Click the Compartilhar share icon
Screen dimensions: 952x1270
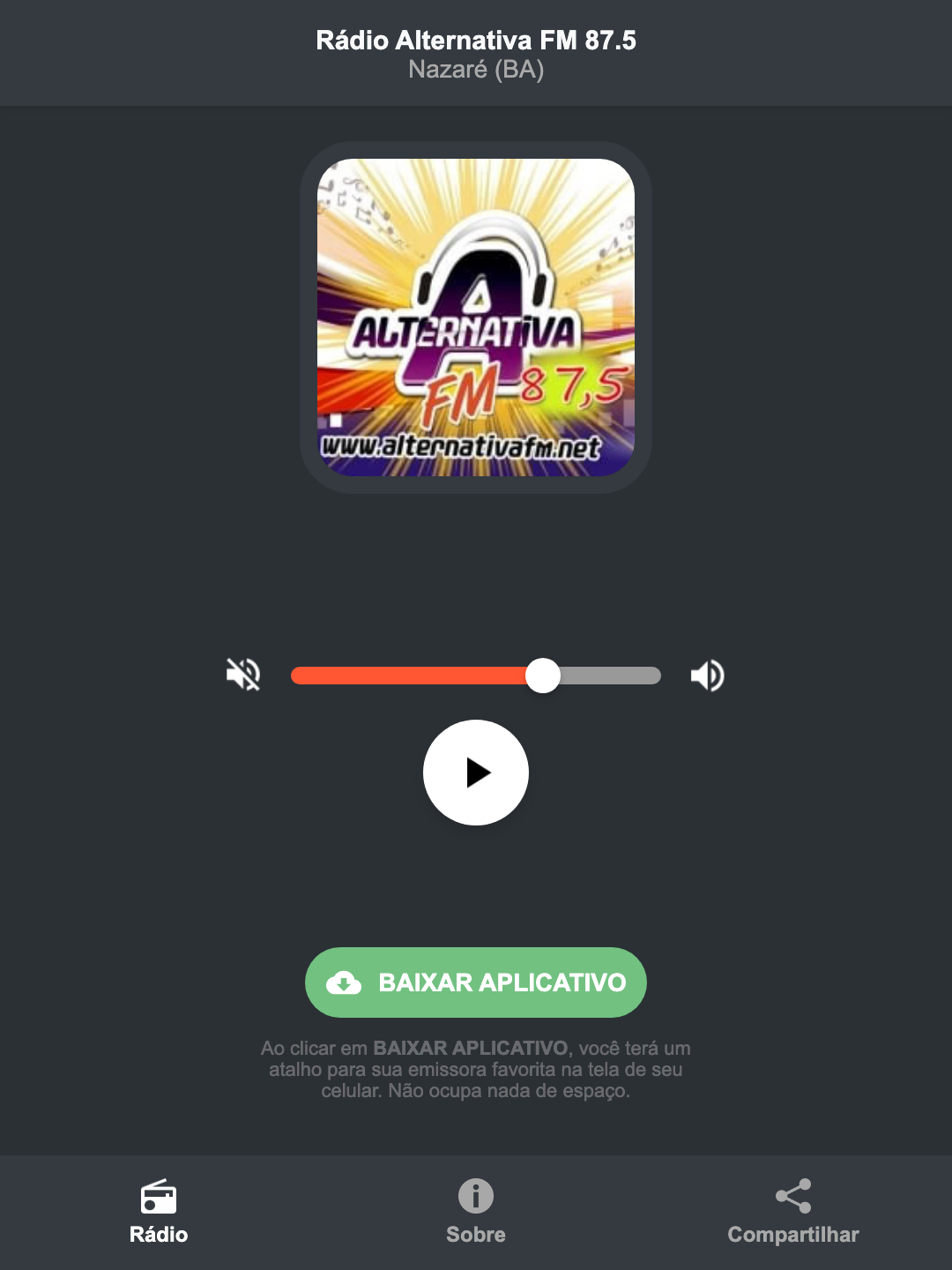(792, 1195)
